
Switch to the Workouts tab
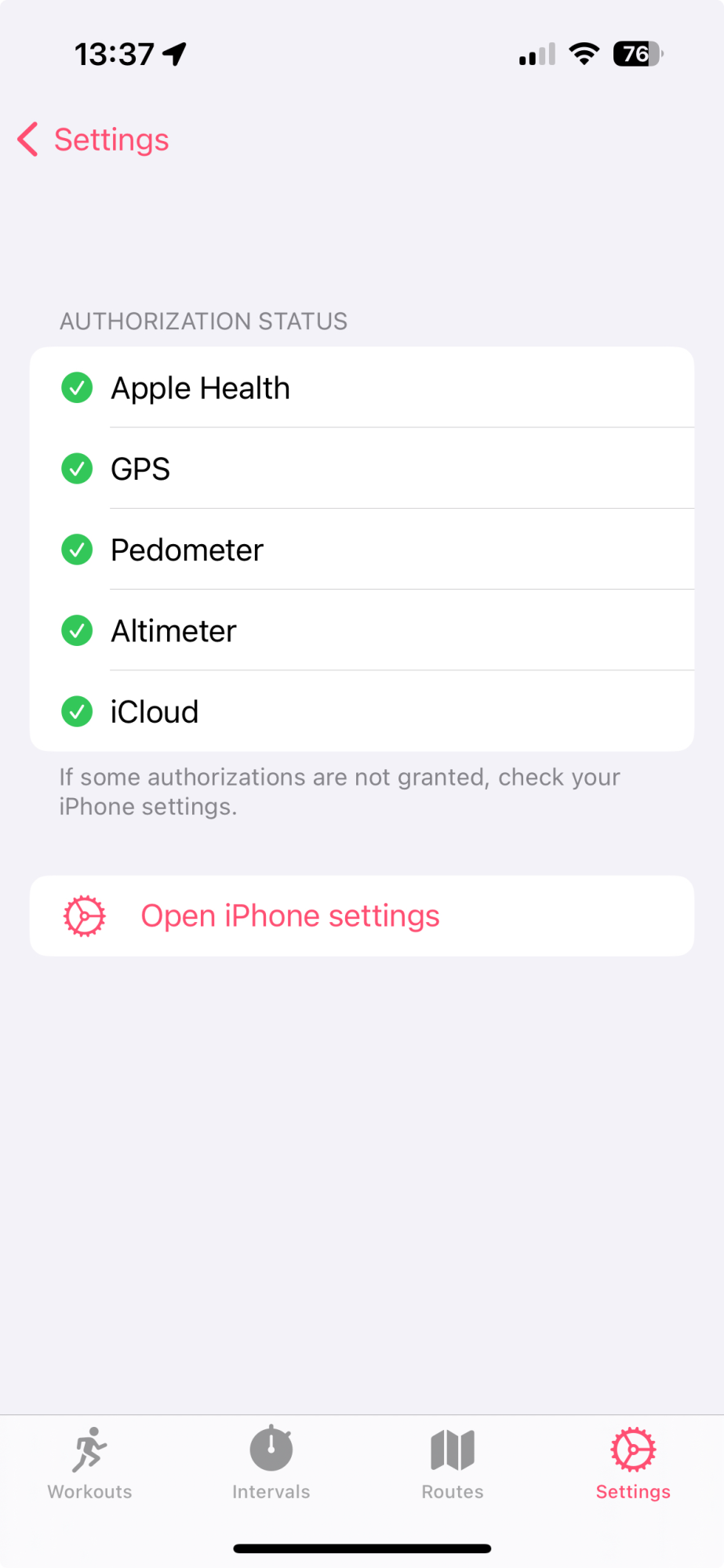coord(90,1463)
